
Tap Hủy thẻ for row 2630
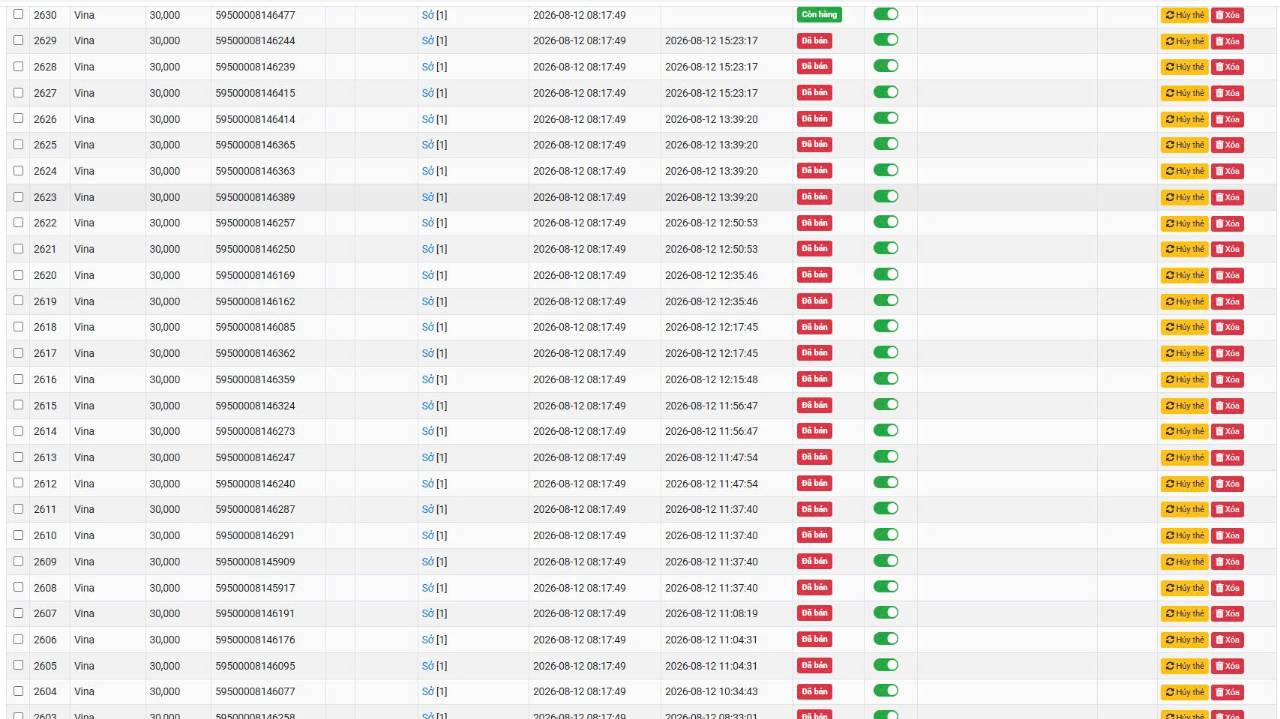(1184, 15)
